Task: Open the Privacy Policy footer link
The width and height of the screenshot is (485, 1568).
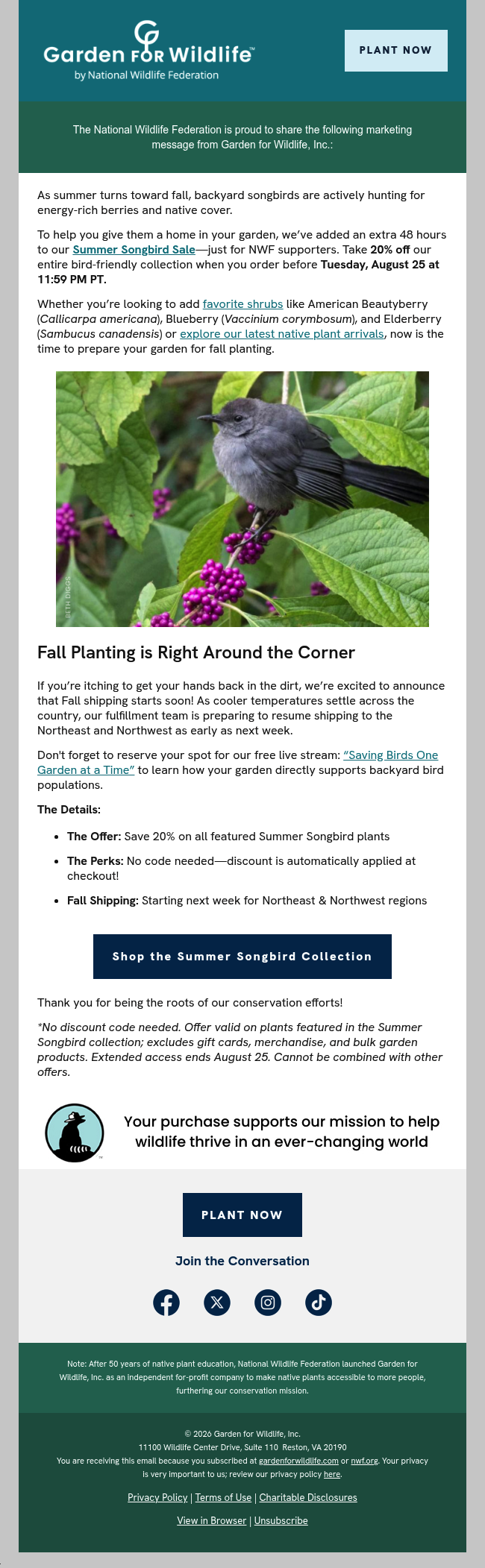Action: 157,1497
